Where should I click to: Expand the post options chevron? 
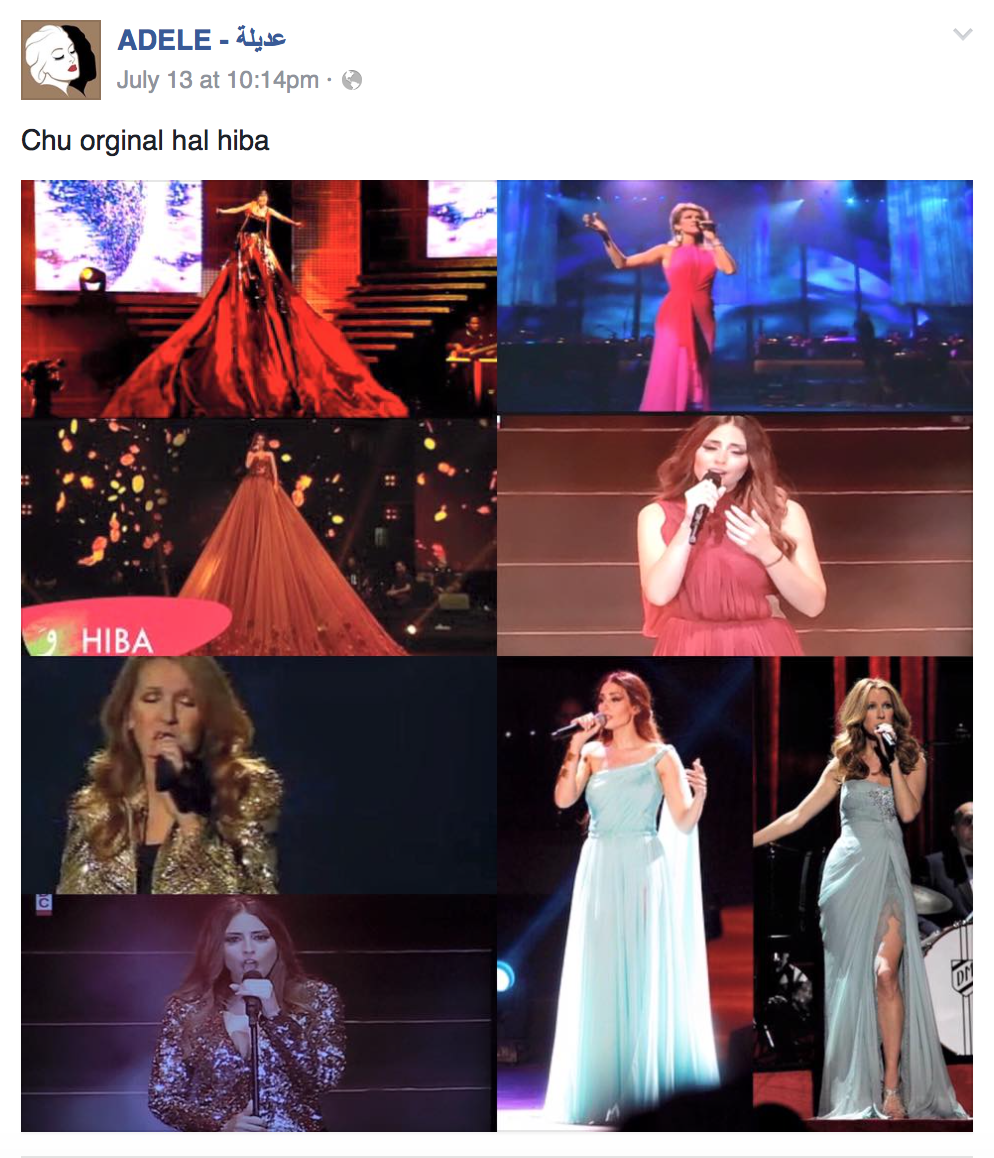point(962,35)
